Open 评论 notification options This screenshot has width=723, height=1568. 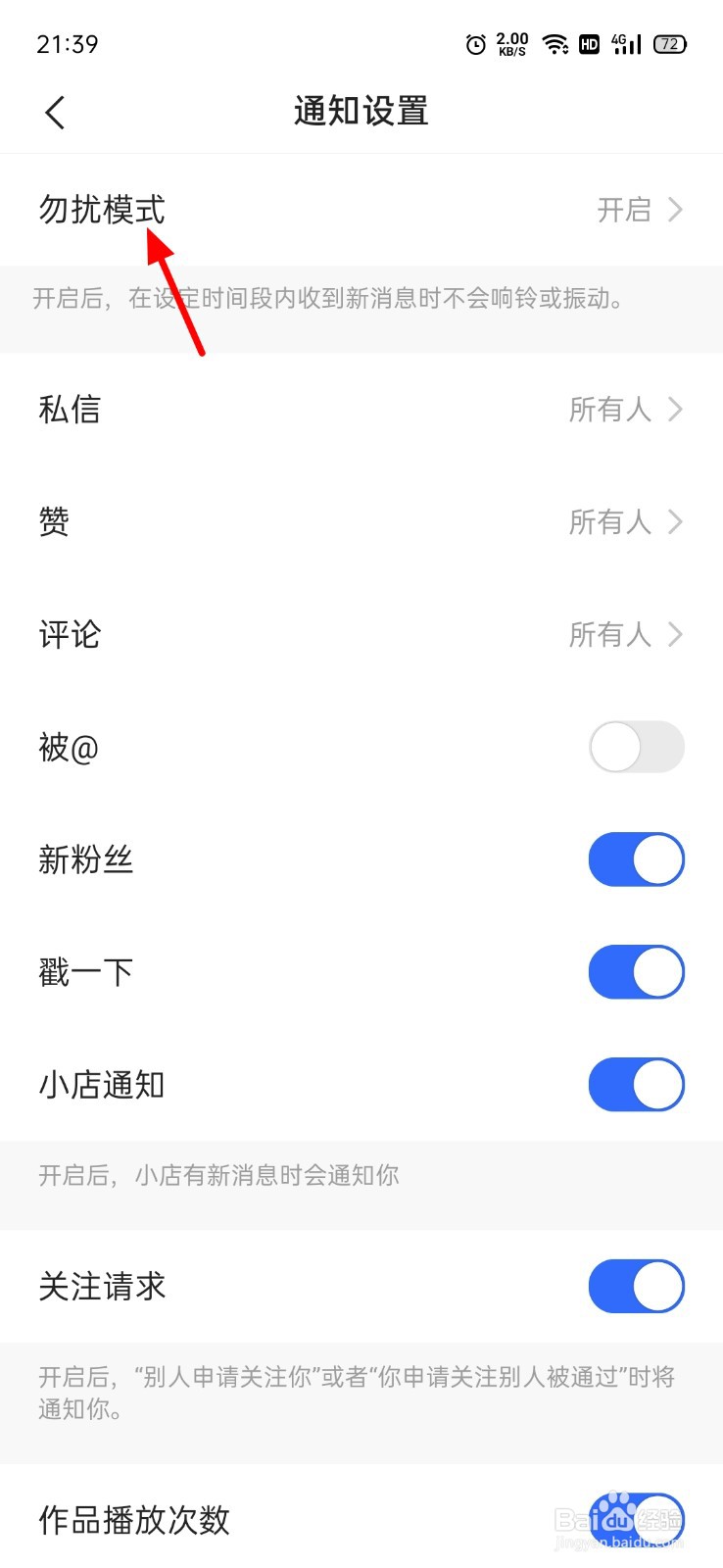click(x=361, y=635)
